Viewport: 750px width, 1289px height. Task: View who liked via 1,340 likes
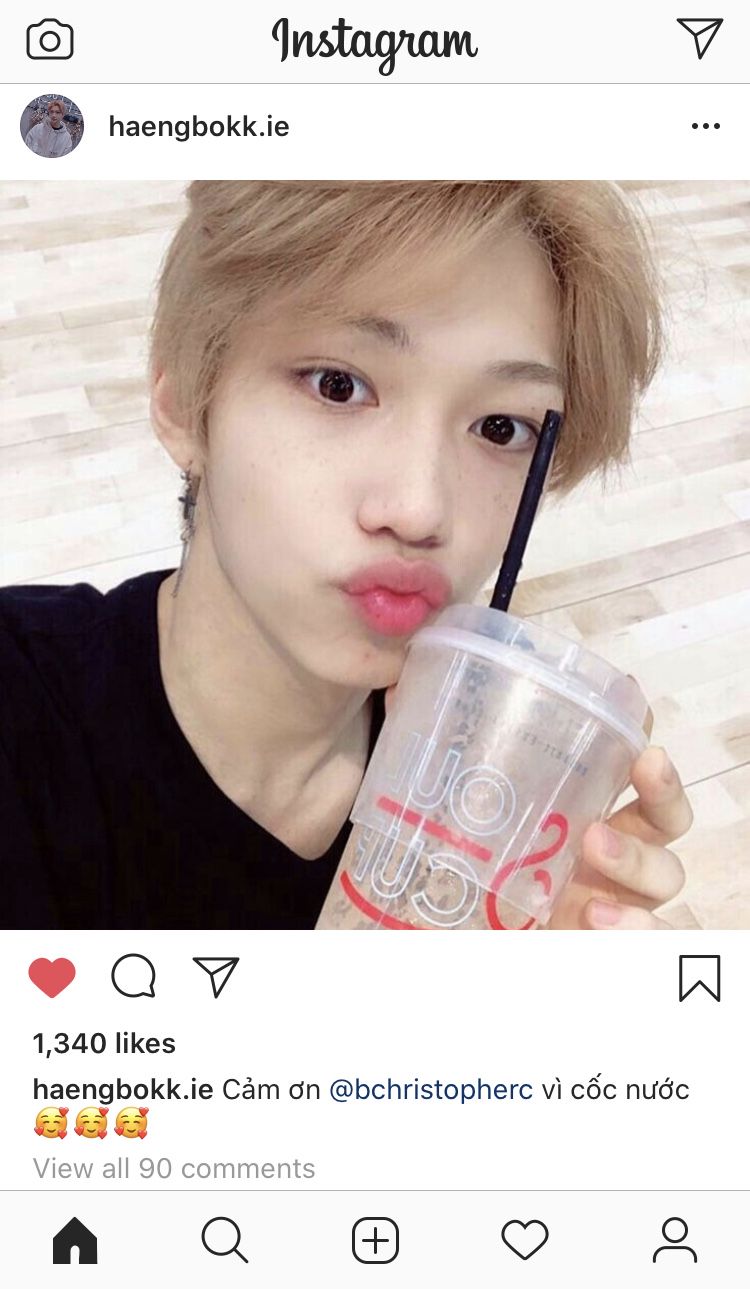point(104,1043)
